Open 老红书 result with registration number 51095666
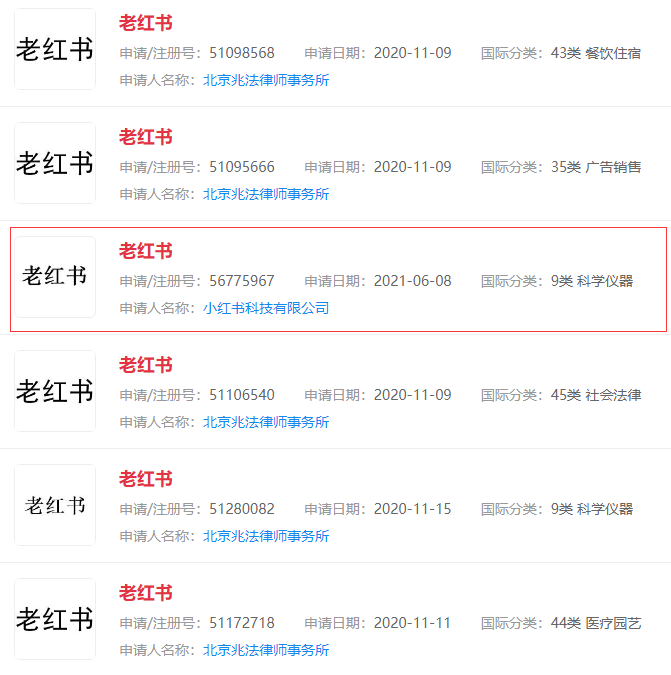This screenshot has height=675, width=671. coord(146,137)
